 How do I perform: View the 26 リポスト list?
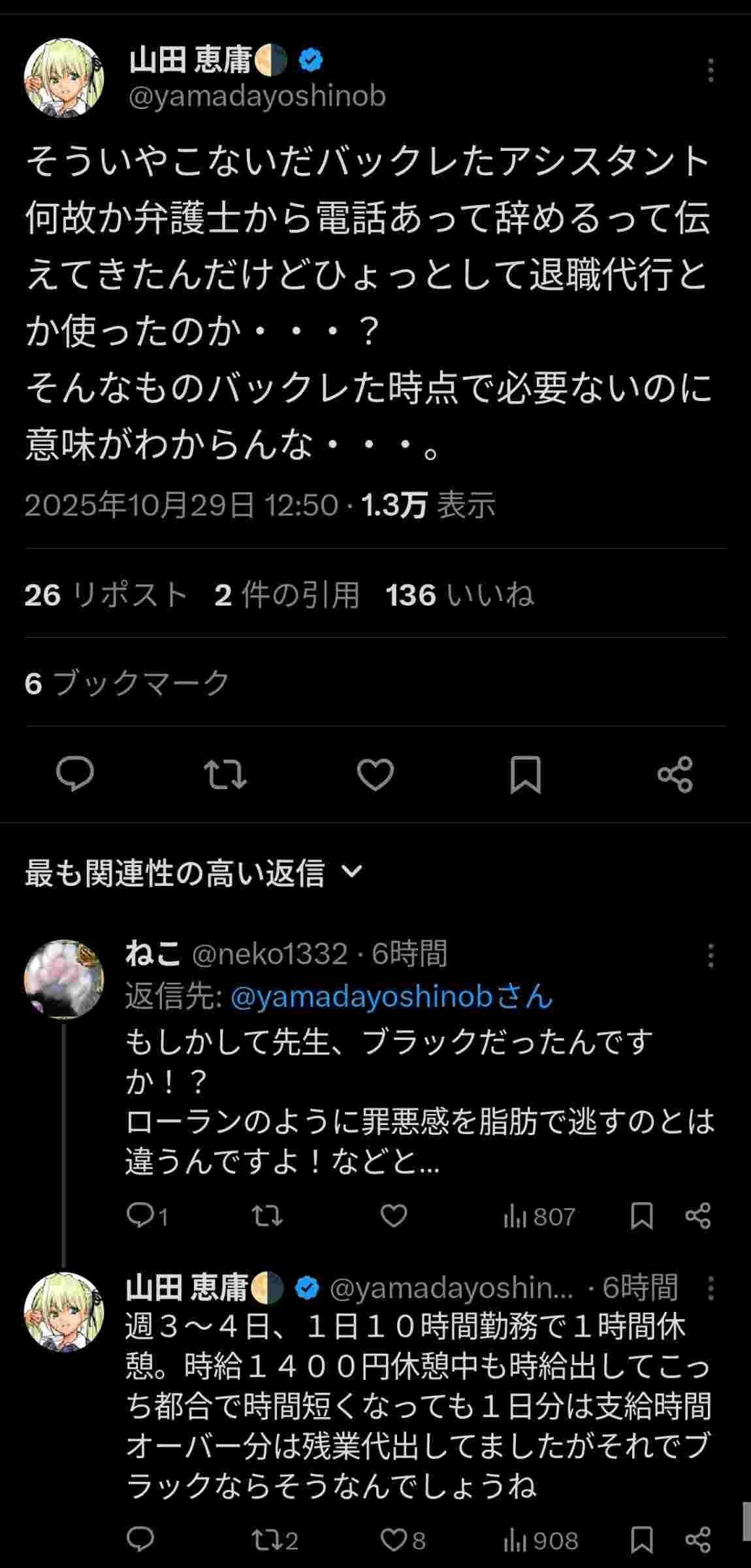(106, 595)
